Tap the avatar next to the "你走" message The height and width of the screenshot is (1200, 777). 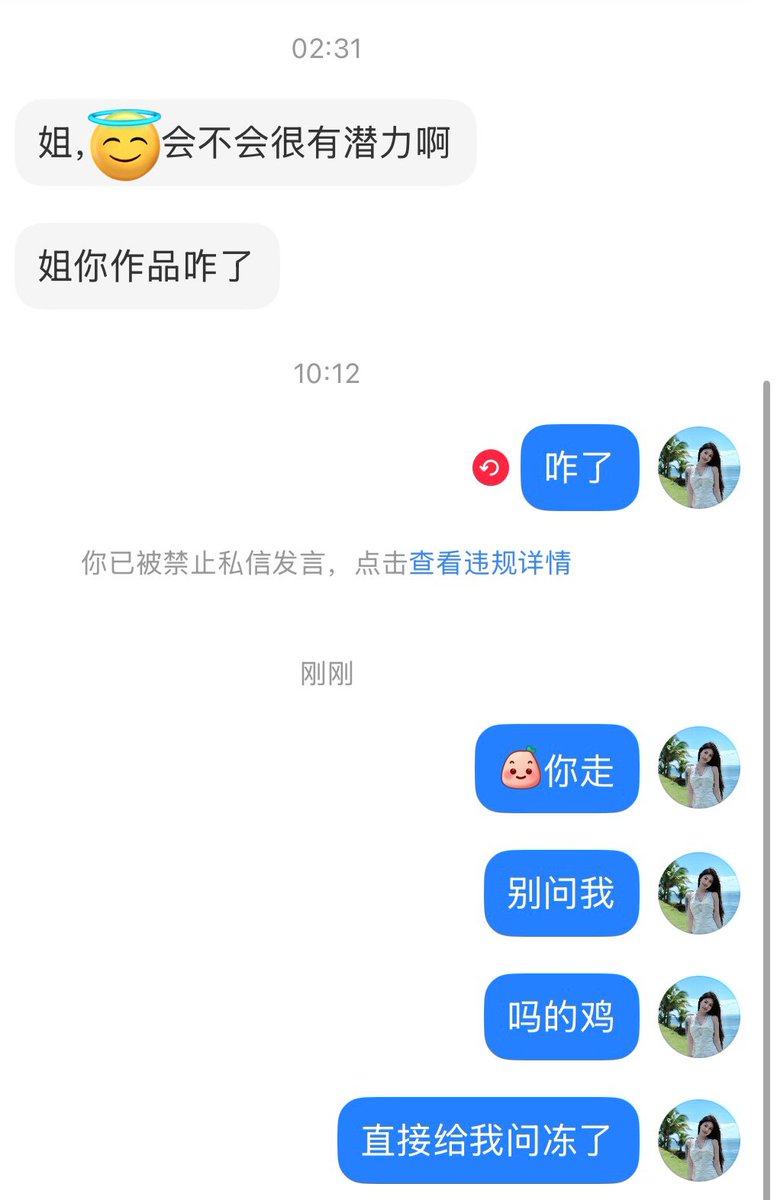[x=699, y=768]
